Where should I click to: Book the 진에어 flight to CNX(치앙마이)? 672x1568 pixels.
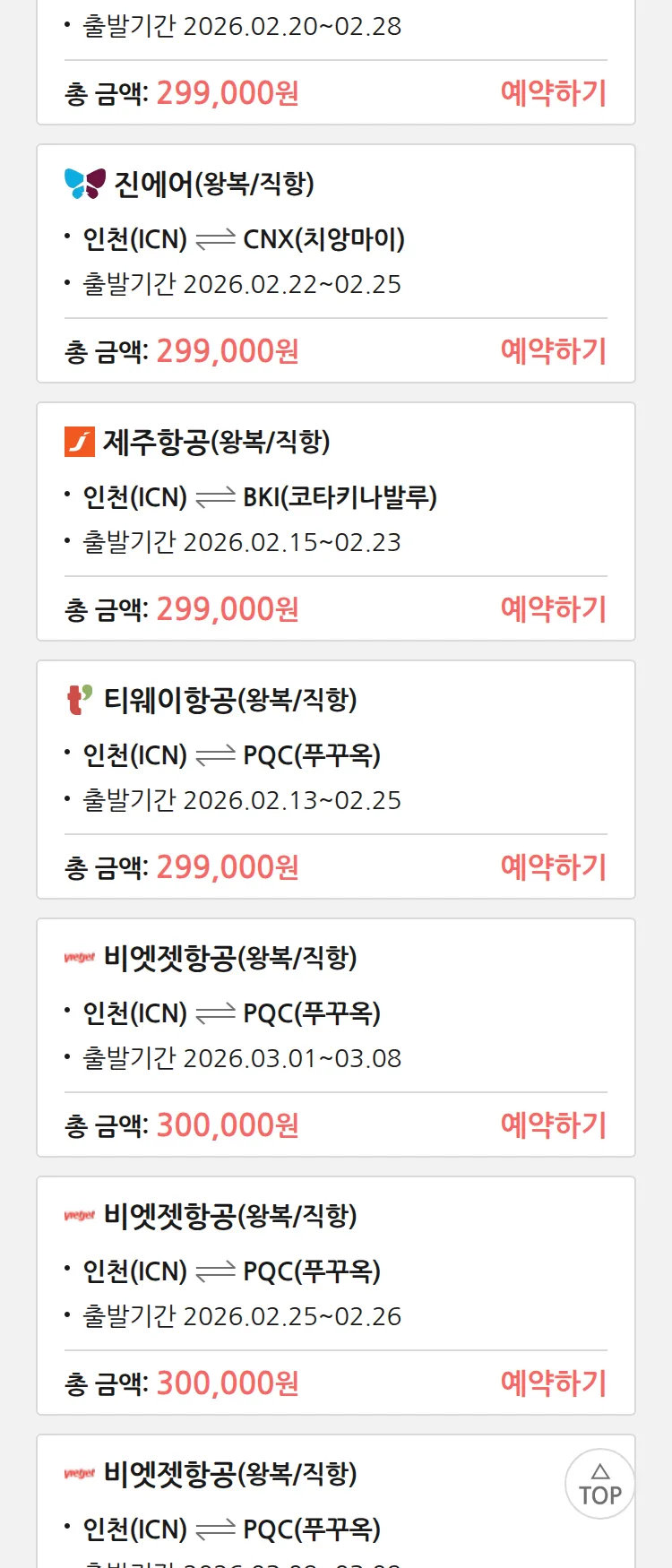553,351
